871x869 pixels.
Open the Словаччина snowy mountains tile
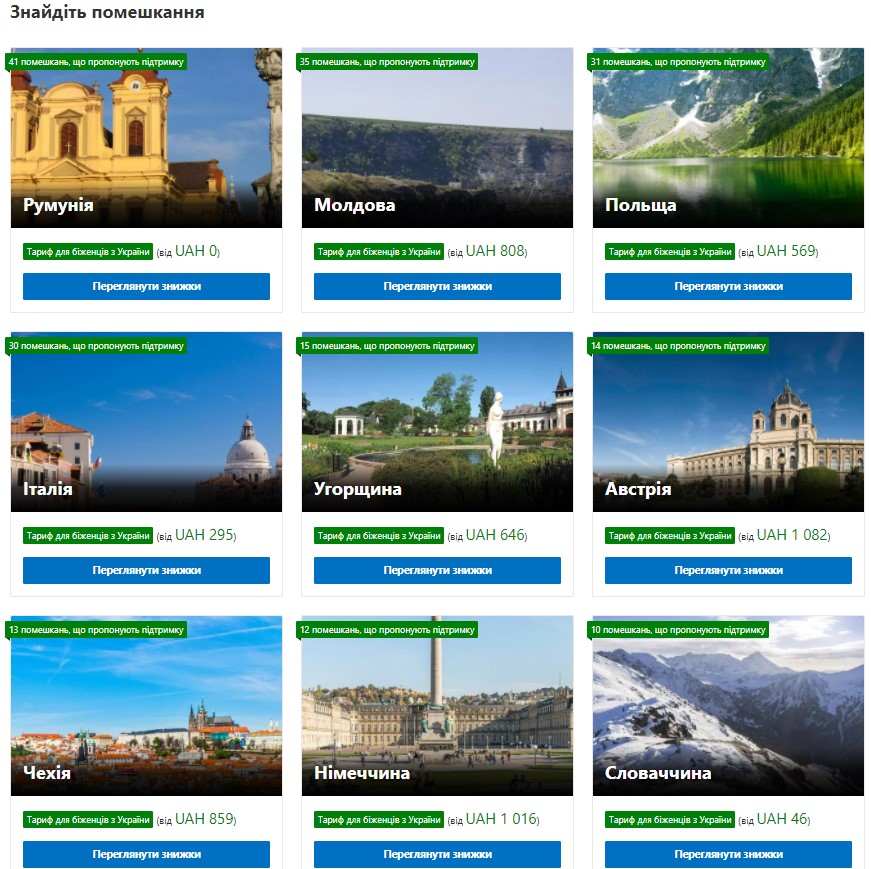coord(728,706)
